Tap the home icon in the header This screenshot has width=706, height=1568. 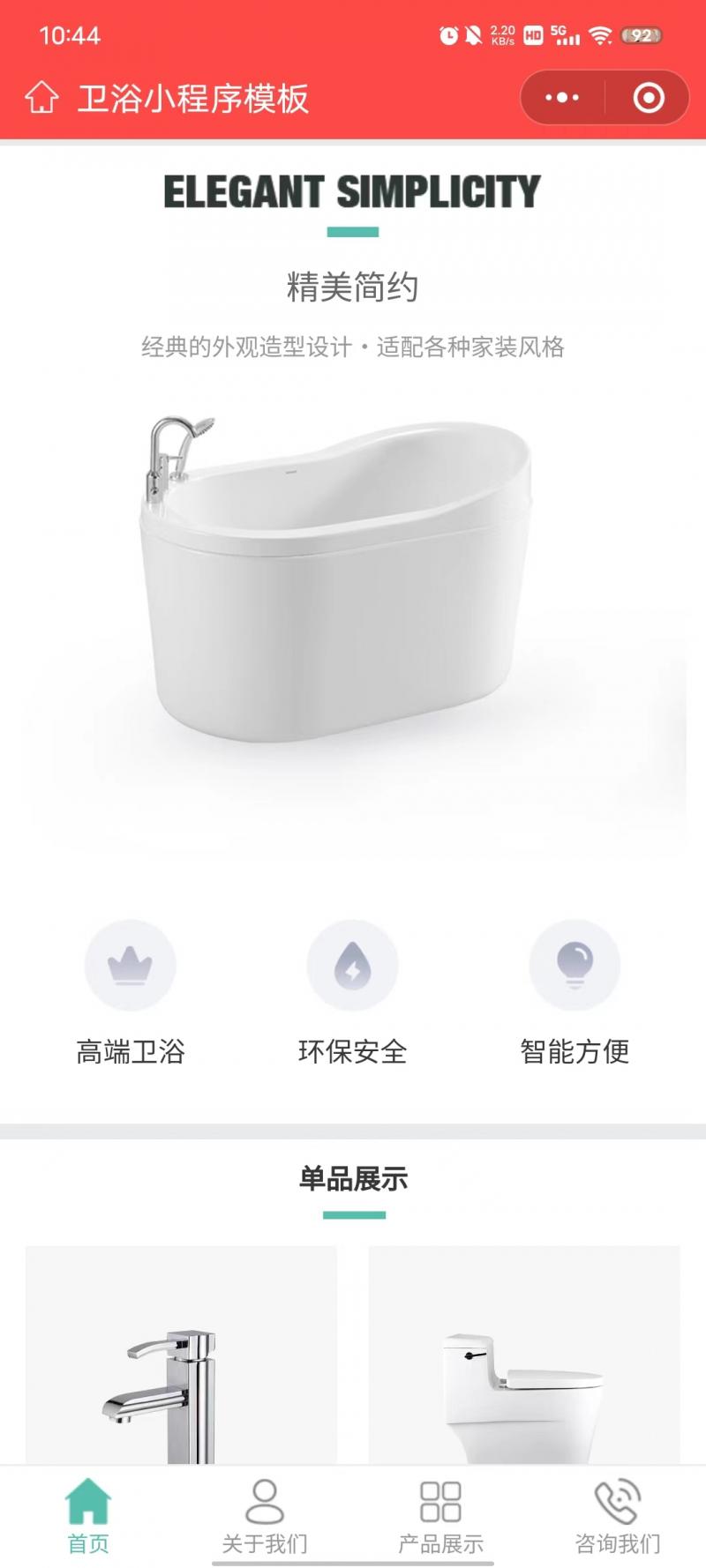[41, 98]
